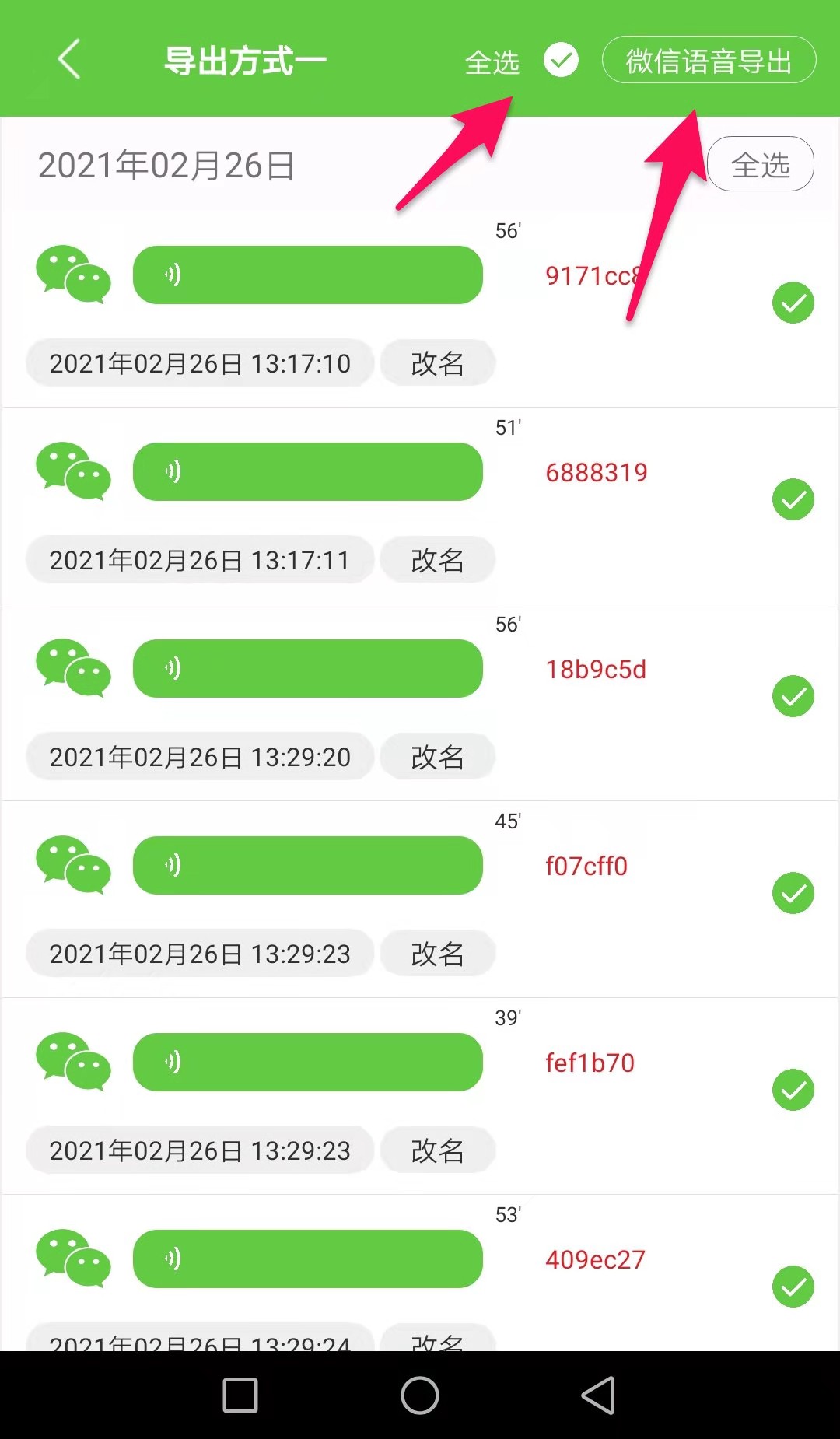Image resolution: width=840 pixels, height=1439 pixels.
Task: Deselect the voice message 409ec27
Action: click(x=793, y=1287)
